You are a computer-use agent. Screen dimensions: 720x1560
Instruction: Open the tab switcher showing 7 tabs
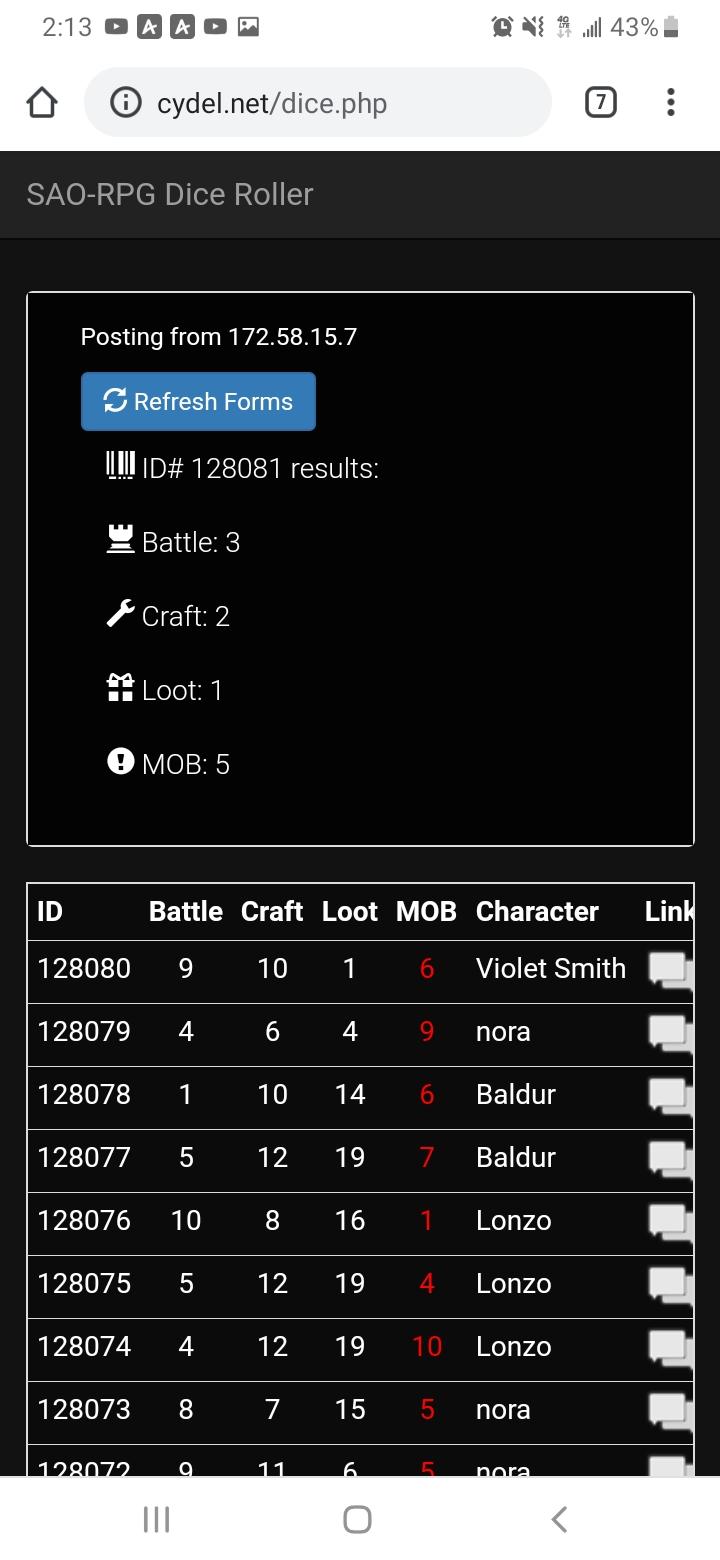600,102
